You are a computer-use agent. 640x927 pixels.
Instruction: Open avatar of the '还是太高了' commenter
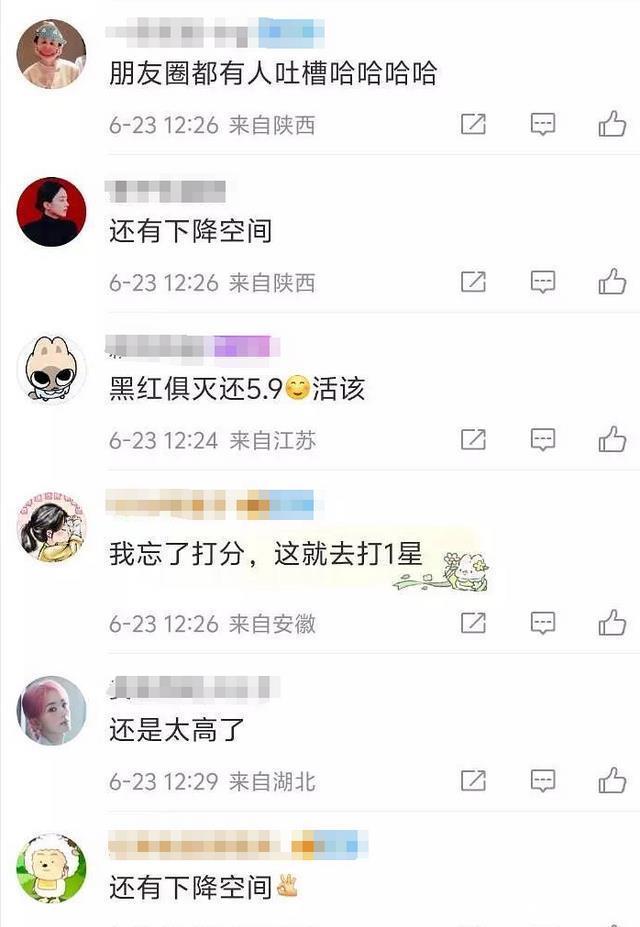pyautogui.click(x=52, y=710)
